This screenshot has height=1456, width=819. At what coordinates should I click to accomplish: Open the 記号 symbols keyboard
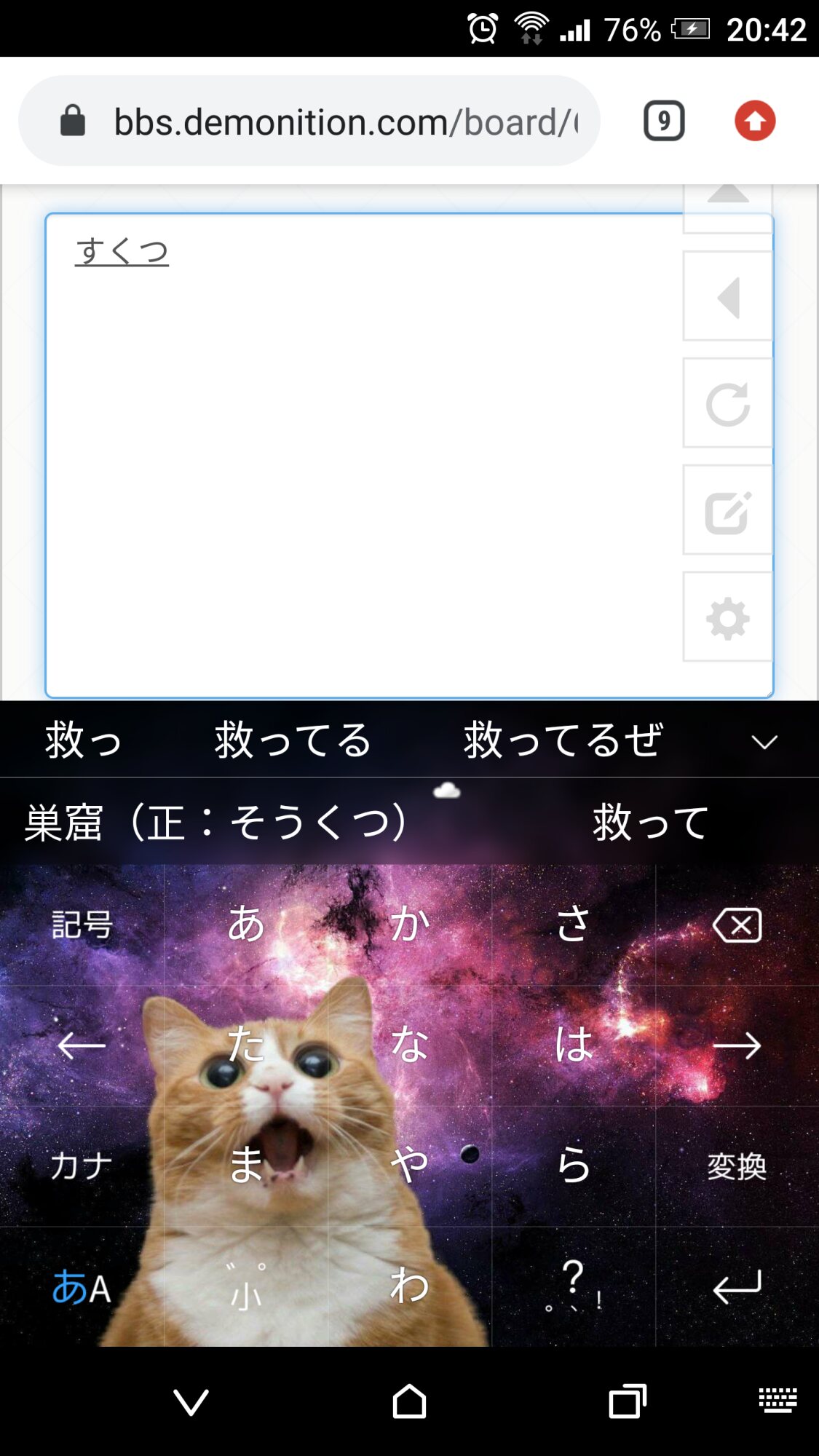point(82,925)
